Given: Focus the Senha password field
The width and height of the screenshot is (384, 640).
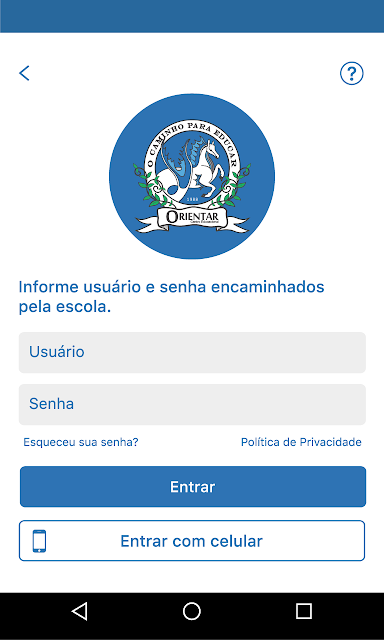Looking at the screenshot, I should (192, 404).
